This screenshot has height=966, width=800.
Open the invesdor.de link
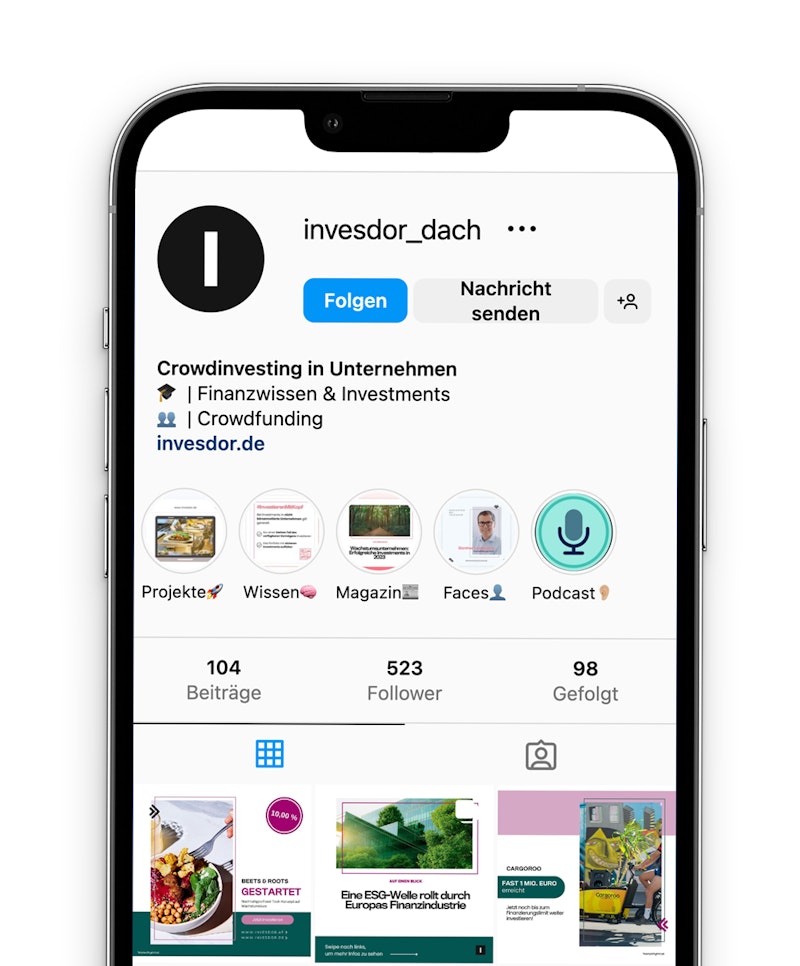(210, 443)
